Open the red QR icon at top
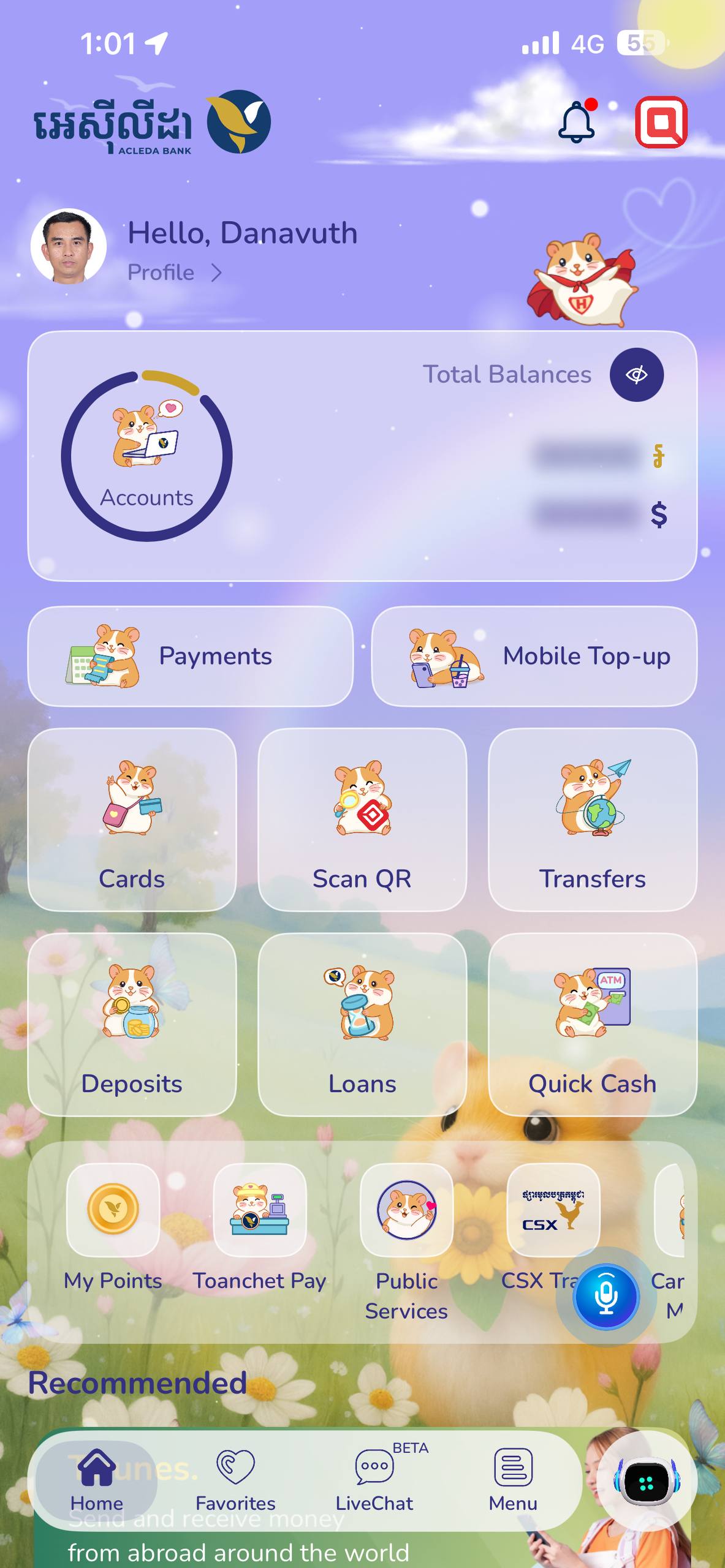 click(x=661, y=122)
